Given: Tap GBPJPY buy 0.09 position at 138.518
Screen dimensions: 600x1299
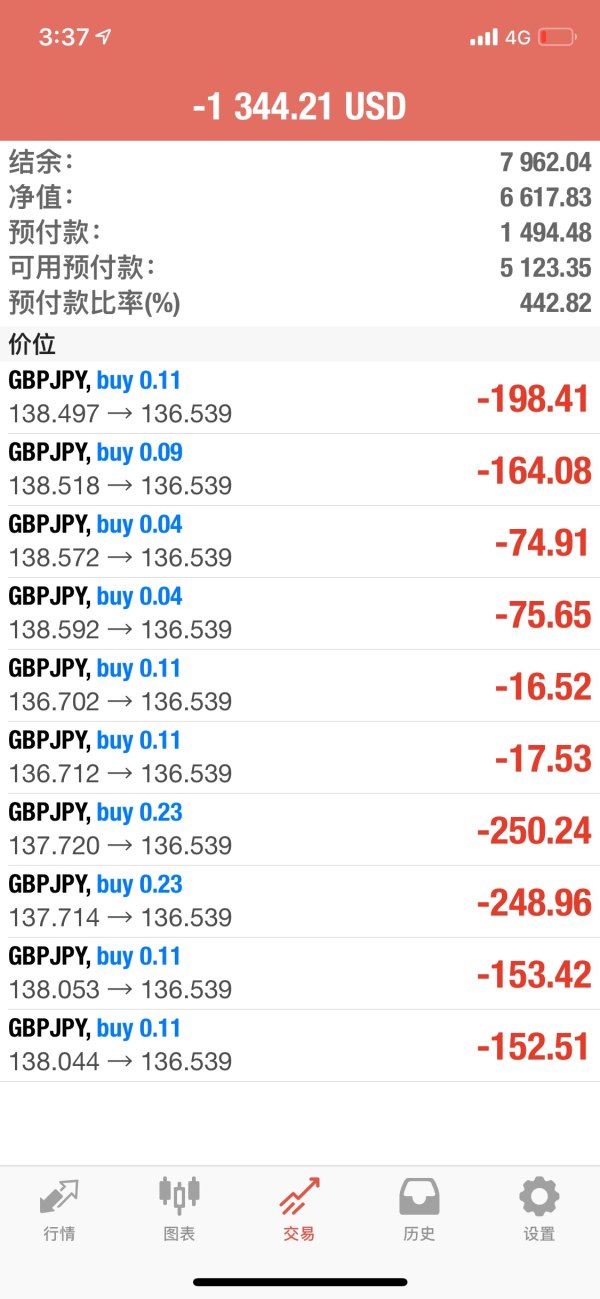Looking at the screenshot, I should pos(300,469).
